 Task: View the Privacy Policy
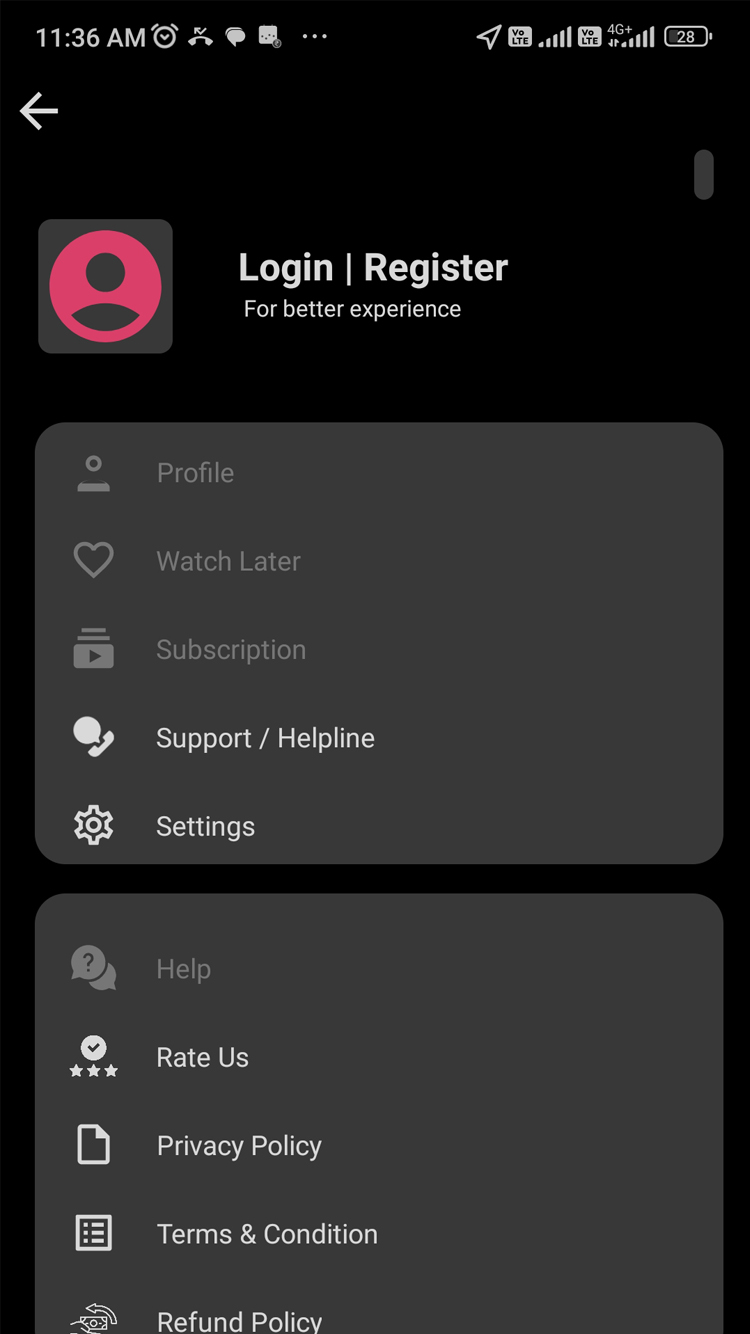click(379, 1146)
